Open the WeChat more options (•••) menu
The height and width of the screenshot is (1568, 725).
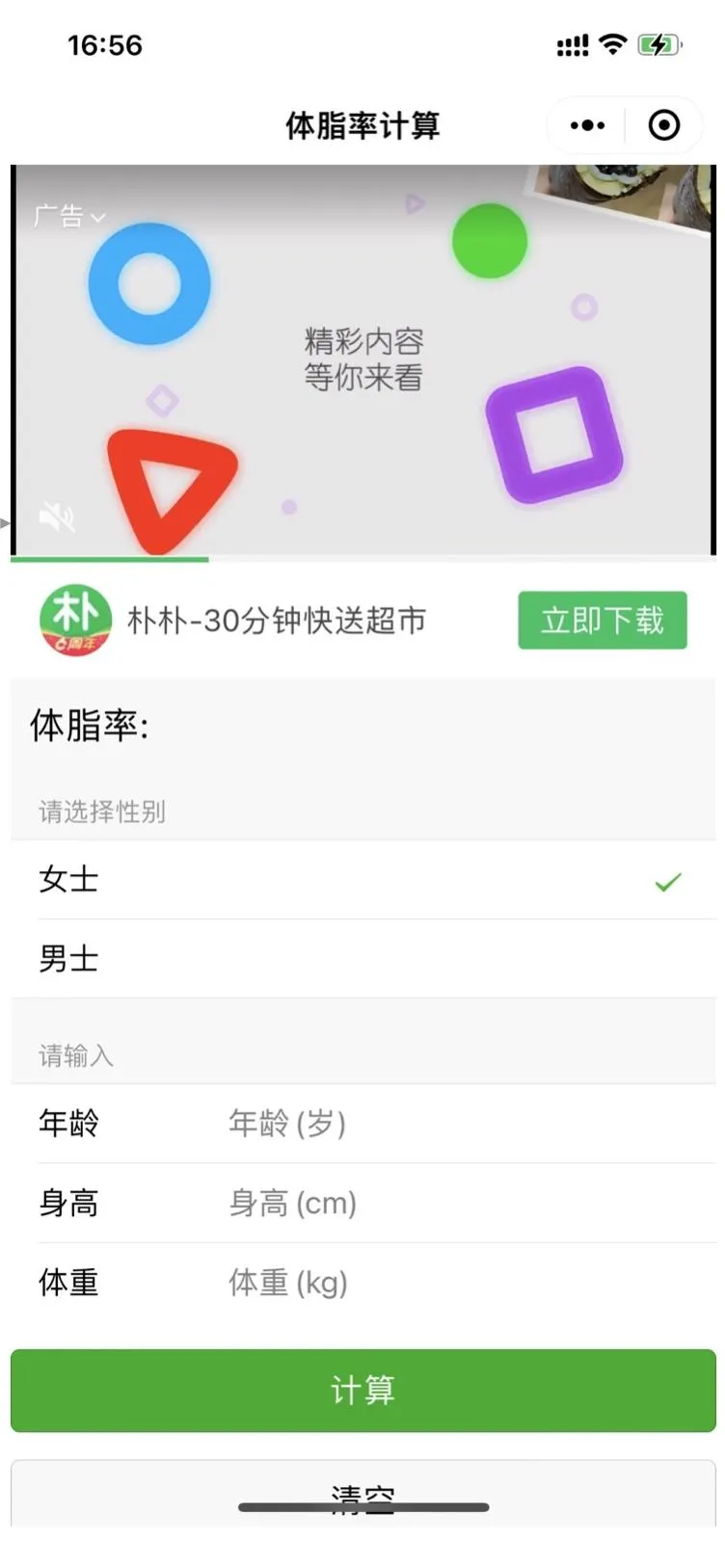[x=585, y=125]
